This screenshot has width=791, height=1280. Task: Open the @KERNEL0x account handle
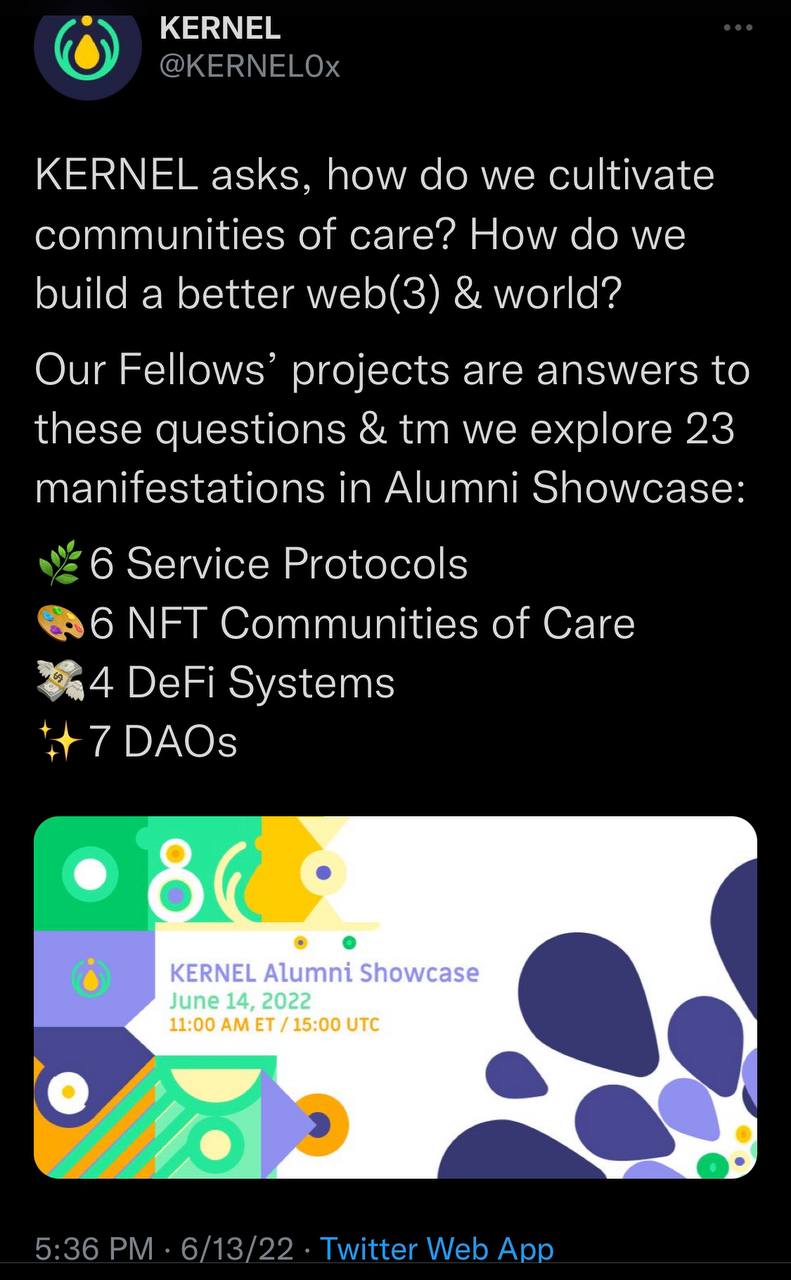pos(250,67)
